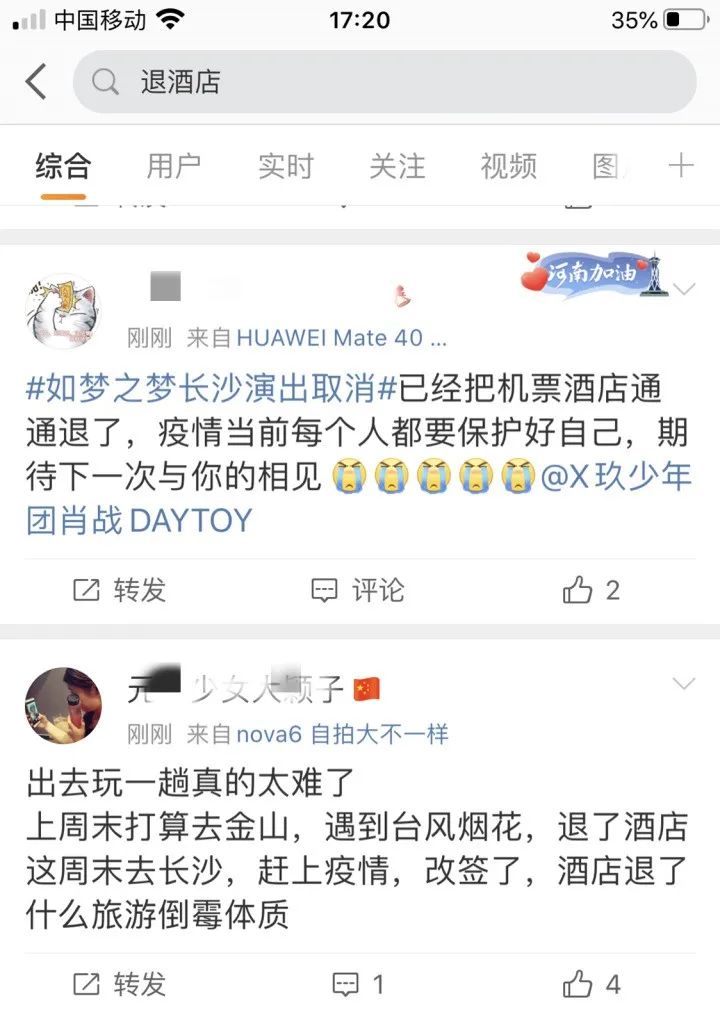Screen dimensions: 720x1014
Task: Like the 如梦之梦长沙演出取消 post
Action: pyautogui.click(x=591, y=590)
